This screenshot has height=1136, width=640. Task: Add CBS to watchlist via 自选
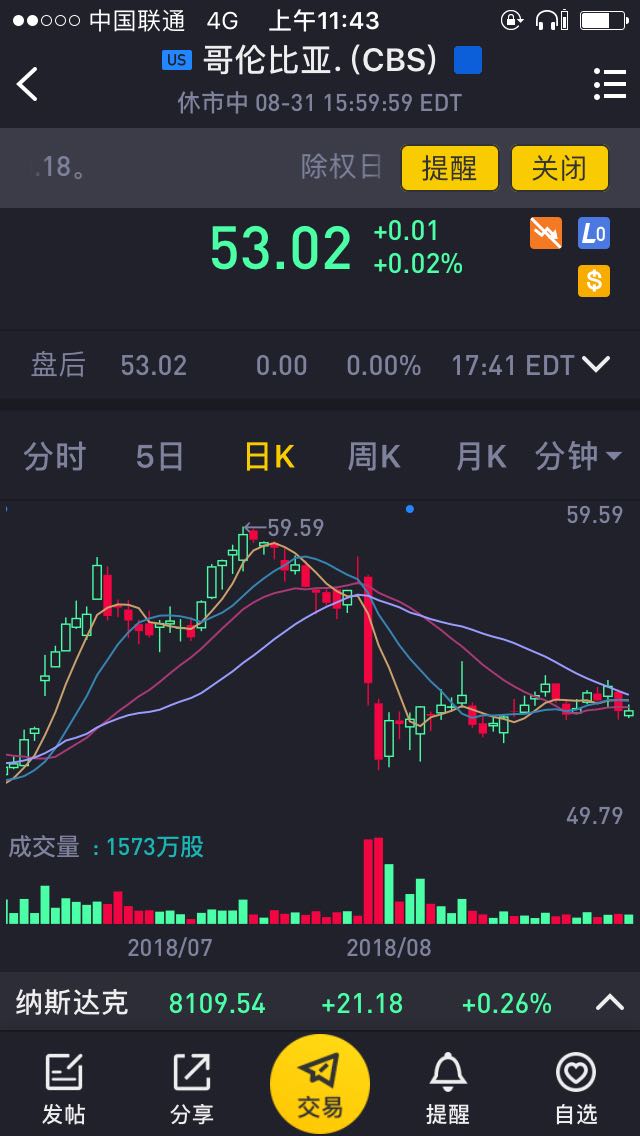(576, 1088)
